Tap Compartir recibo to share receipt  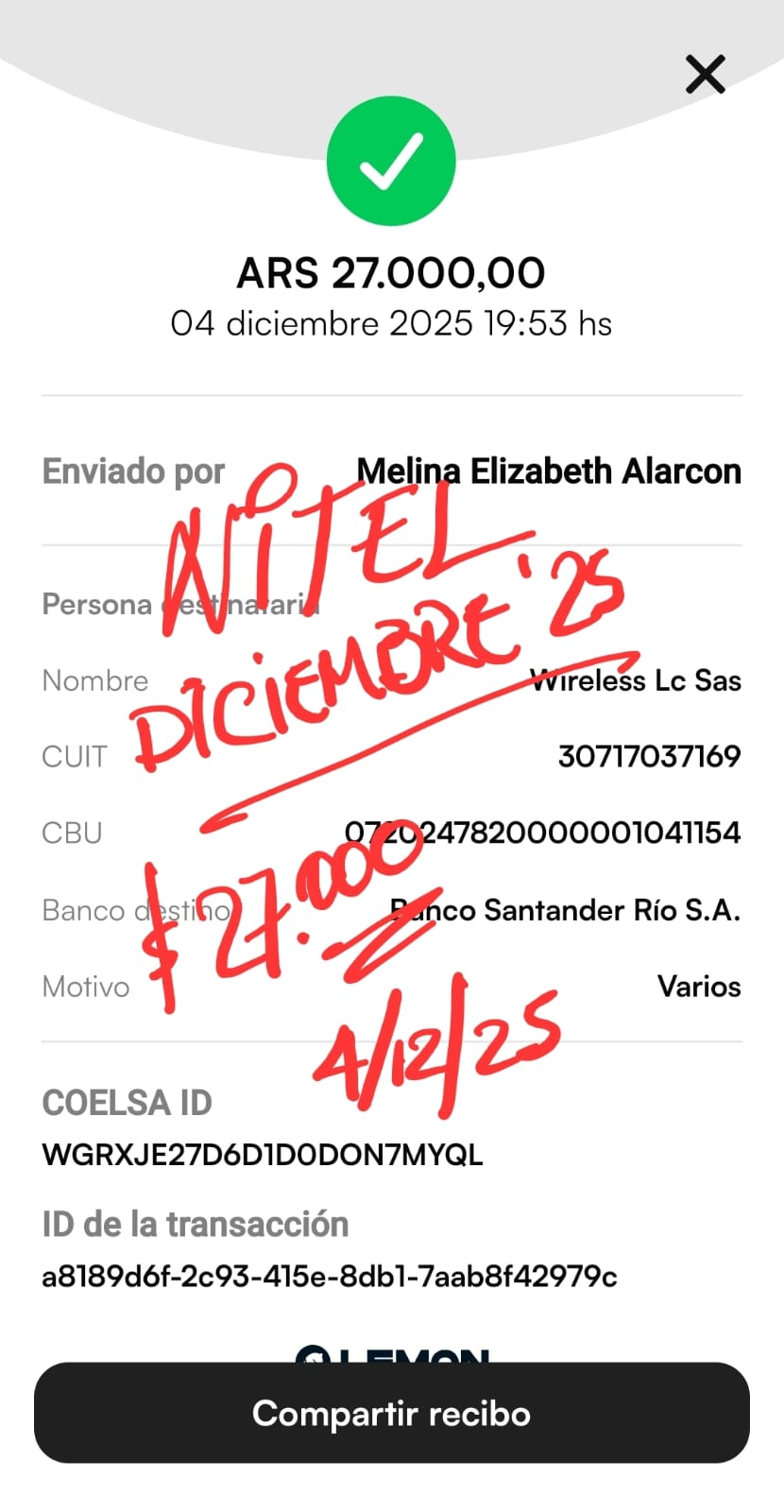coord(391,1413)
